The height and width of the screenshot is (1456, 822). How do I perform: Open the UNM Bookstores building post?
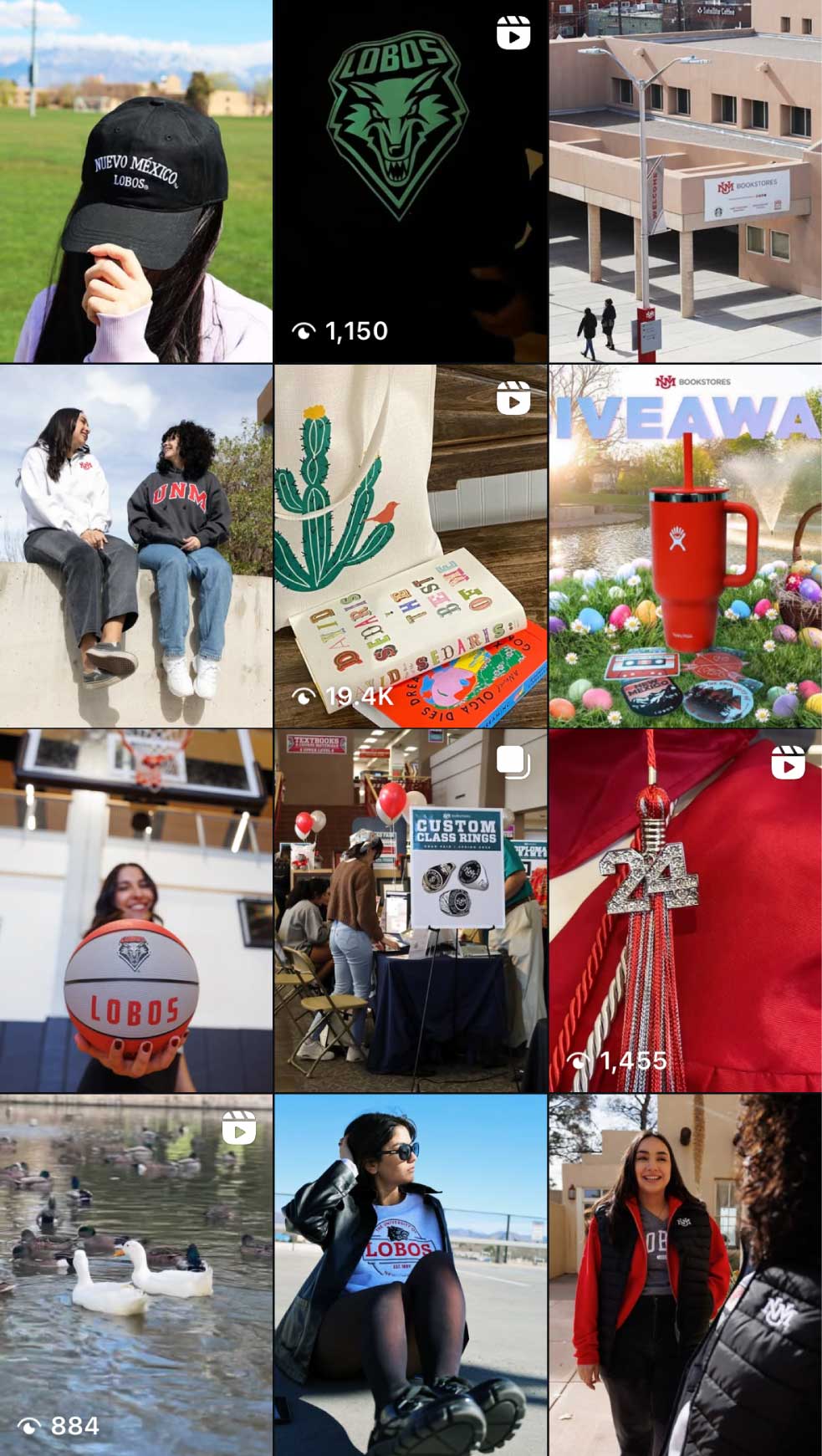pos(684,181)
